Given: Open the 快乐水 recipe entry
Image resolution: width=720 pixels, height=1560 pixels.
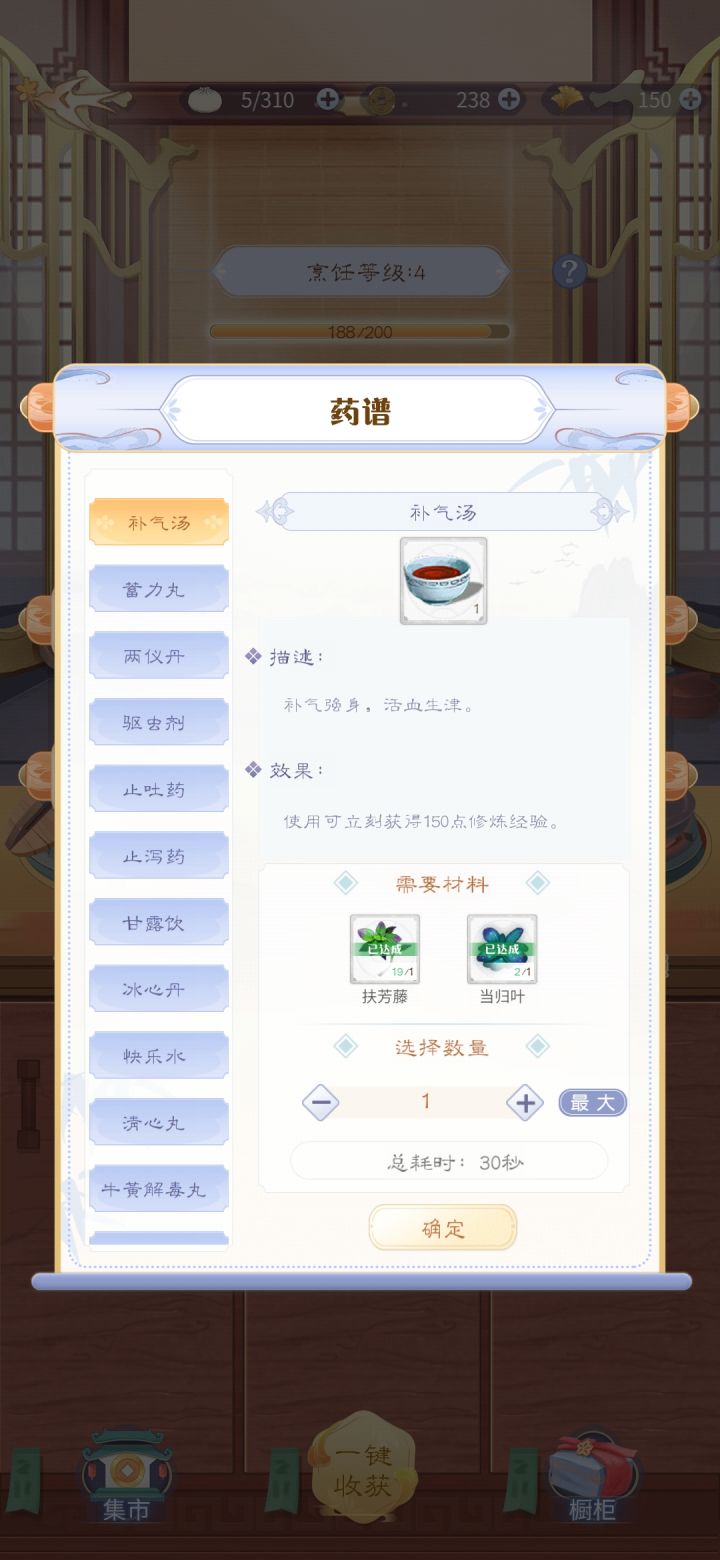Looking at the screenshot, I should coord(159,1055).
